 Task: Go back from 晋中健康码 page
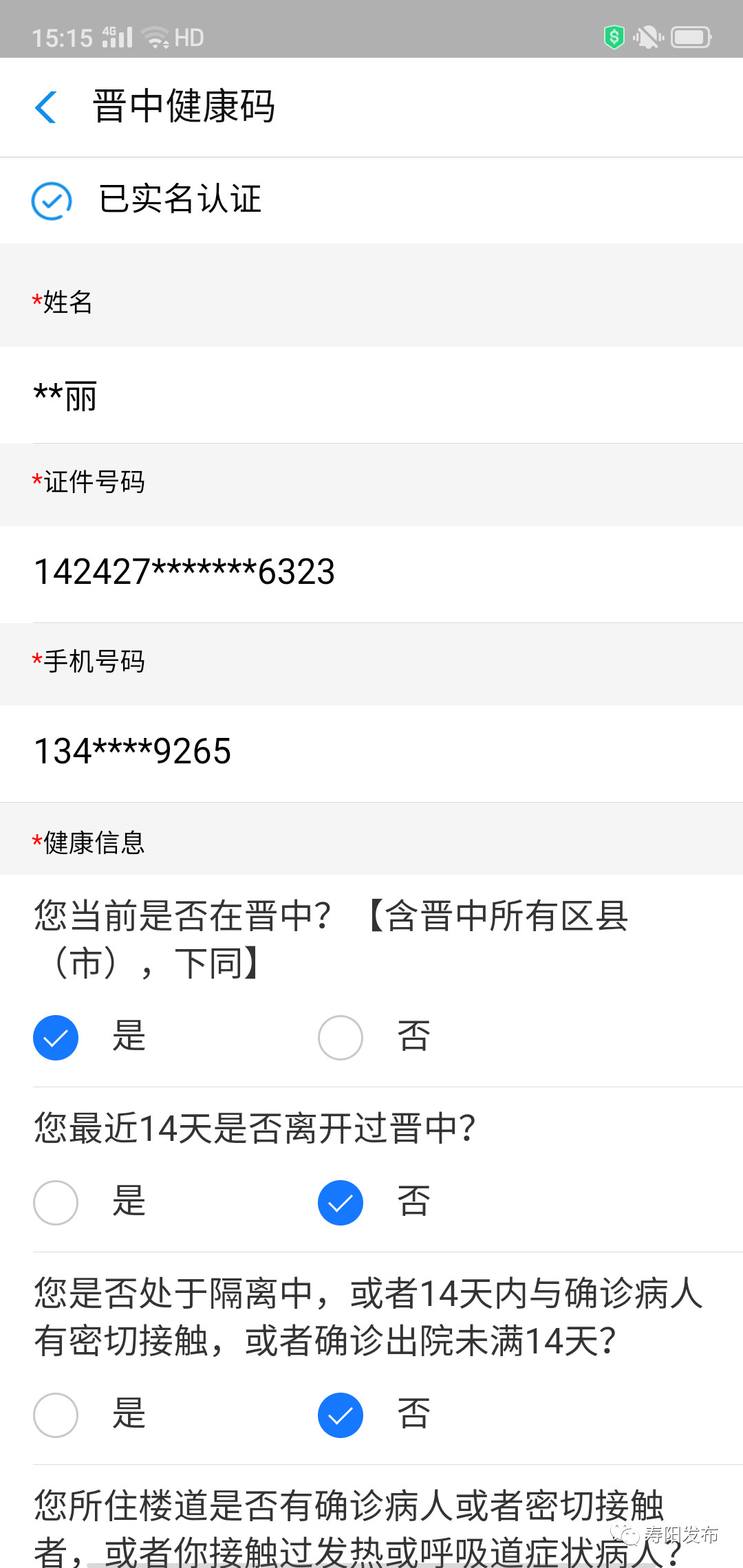(45, 107)
